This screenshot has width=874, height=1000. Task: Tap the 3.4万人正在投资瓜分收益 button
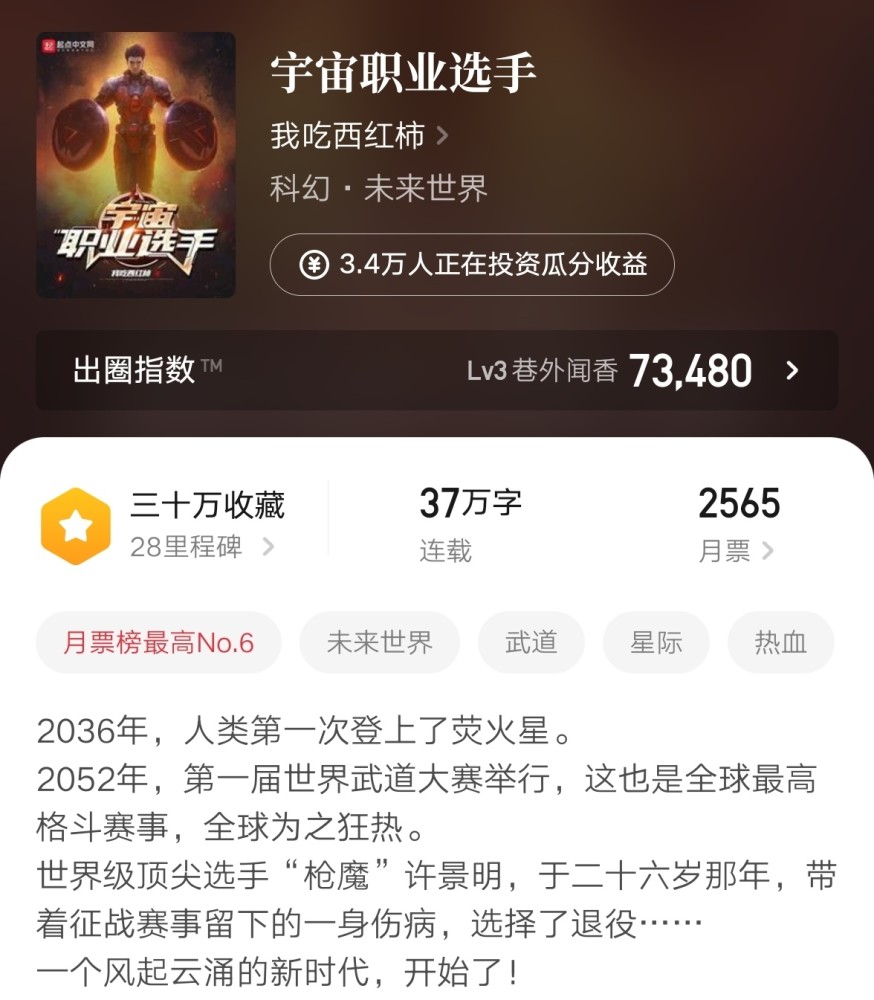pyautogui.click(x=472, y=265)
